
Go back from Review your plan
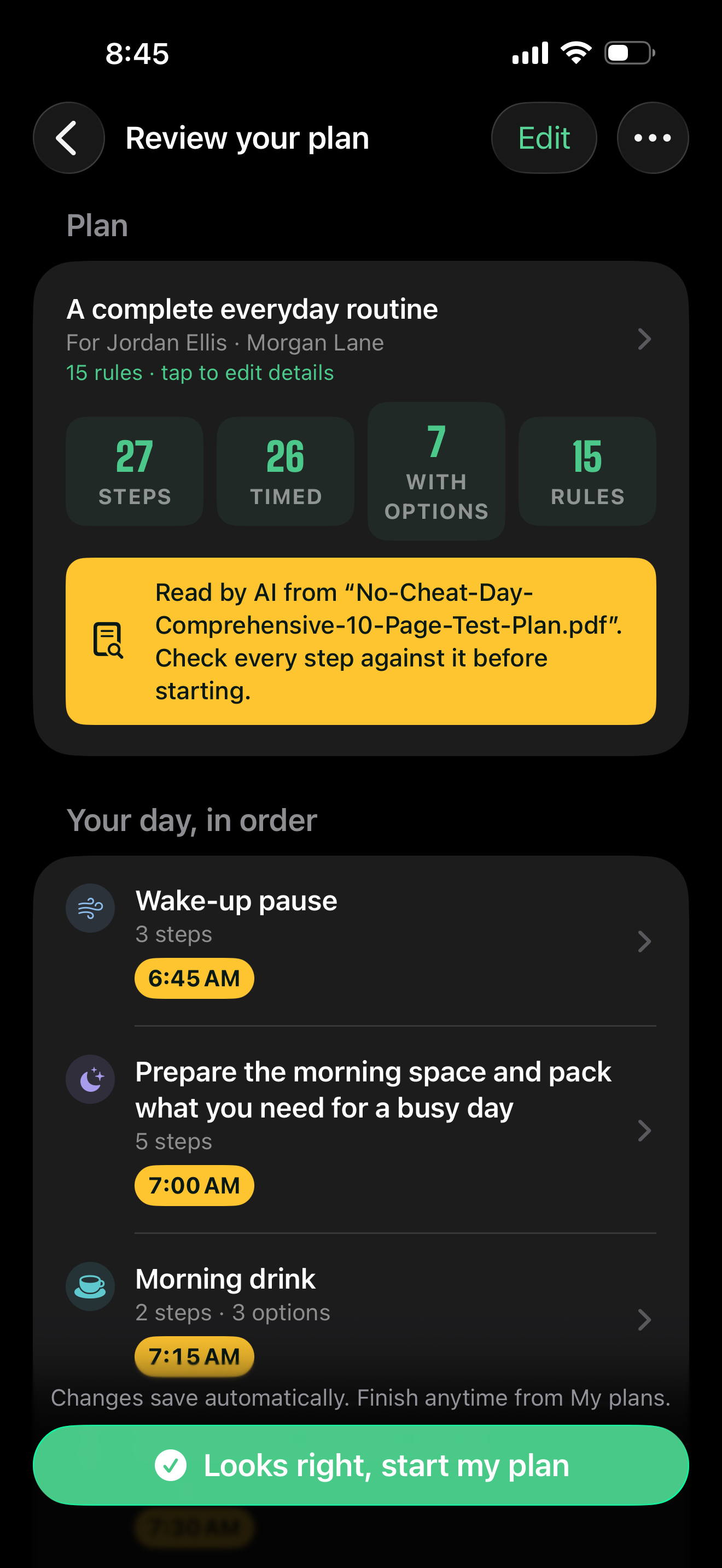coord(69,138)
